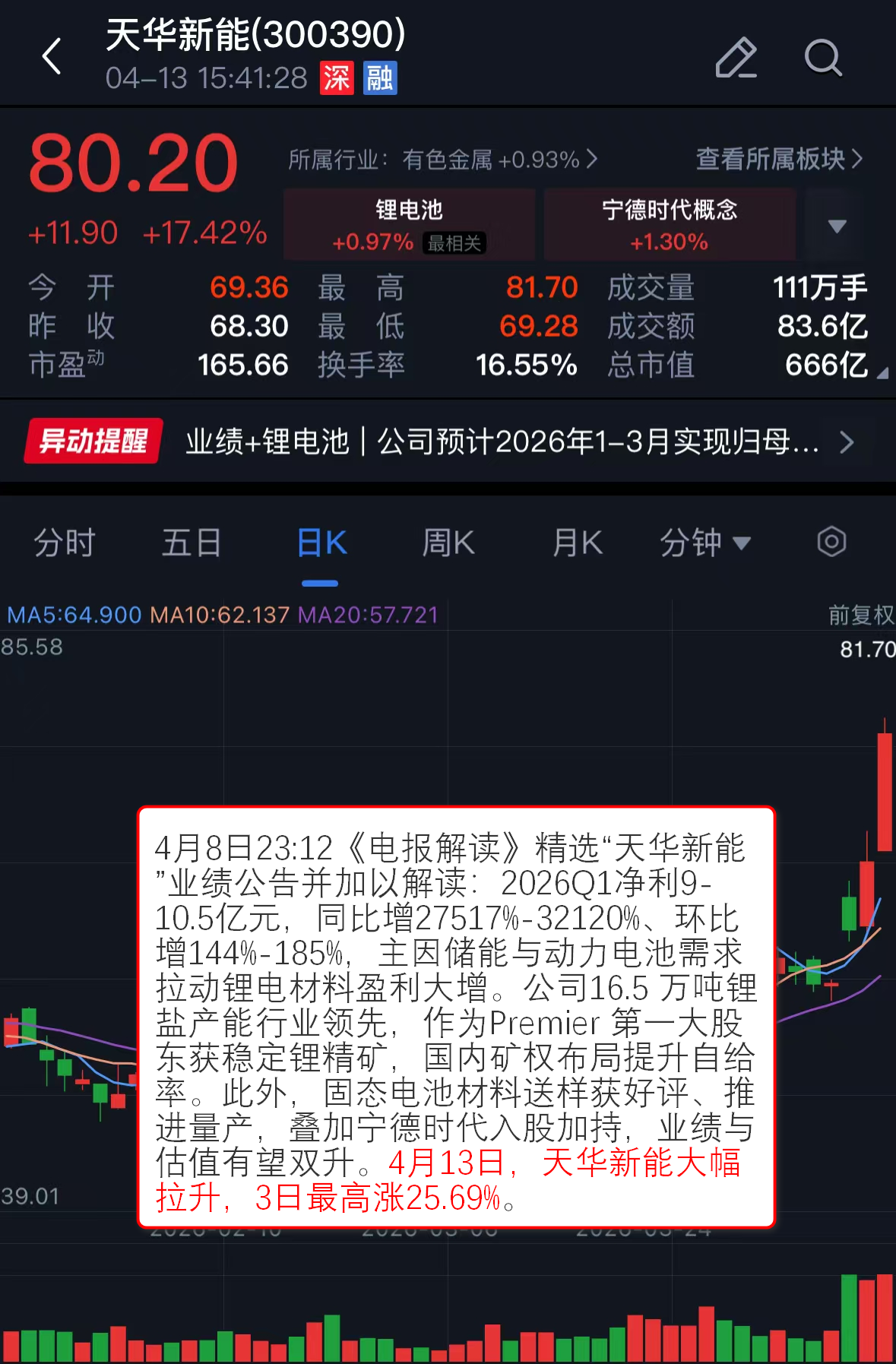896x1364 pixels.
Task: Open 查看所属板块 link
Action: click(x=779, y=159)
